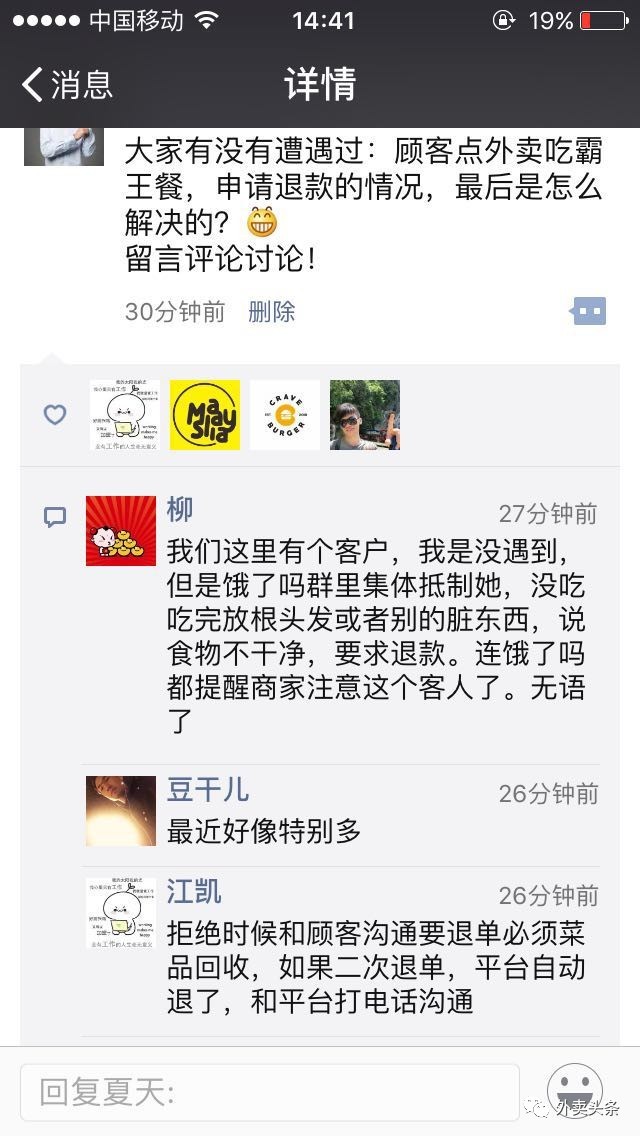This screenshot has width=640, height=1136.
Task: View 豆干儿's avatar profile
Action: pyautogui.click(x=121, y=811)
